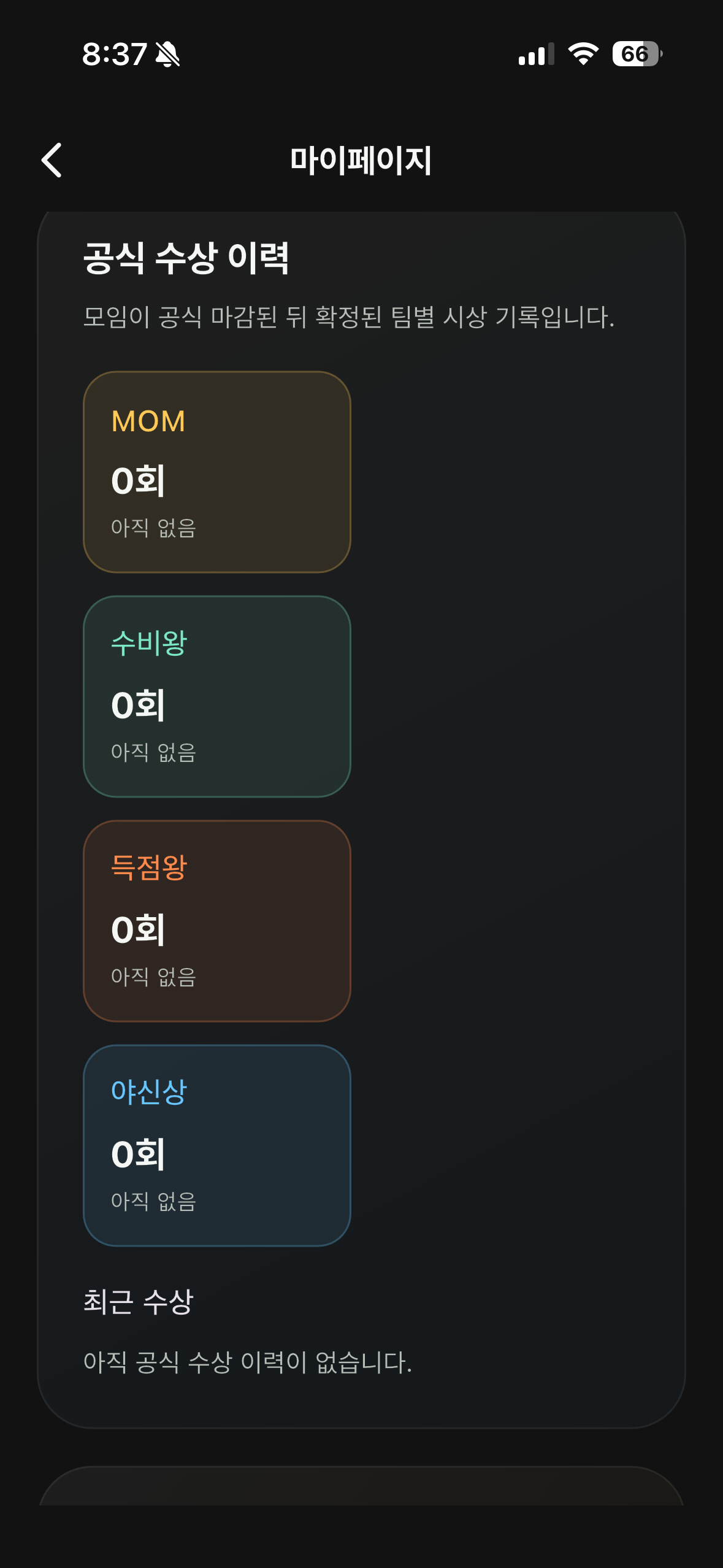This screenshot has width=723, height=1568.
Task: Tap the back chevron at top left
Action: [x=52, y=160]
